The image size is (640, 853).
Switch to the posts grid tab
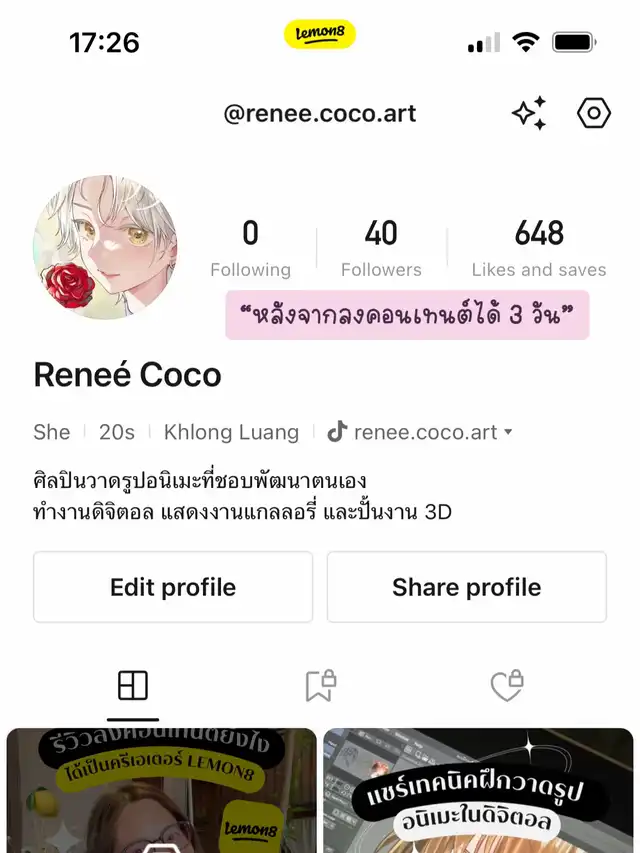click(x=133, y=686)
